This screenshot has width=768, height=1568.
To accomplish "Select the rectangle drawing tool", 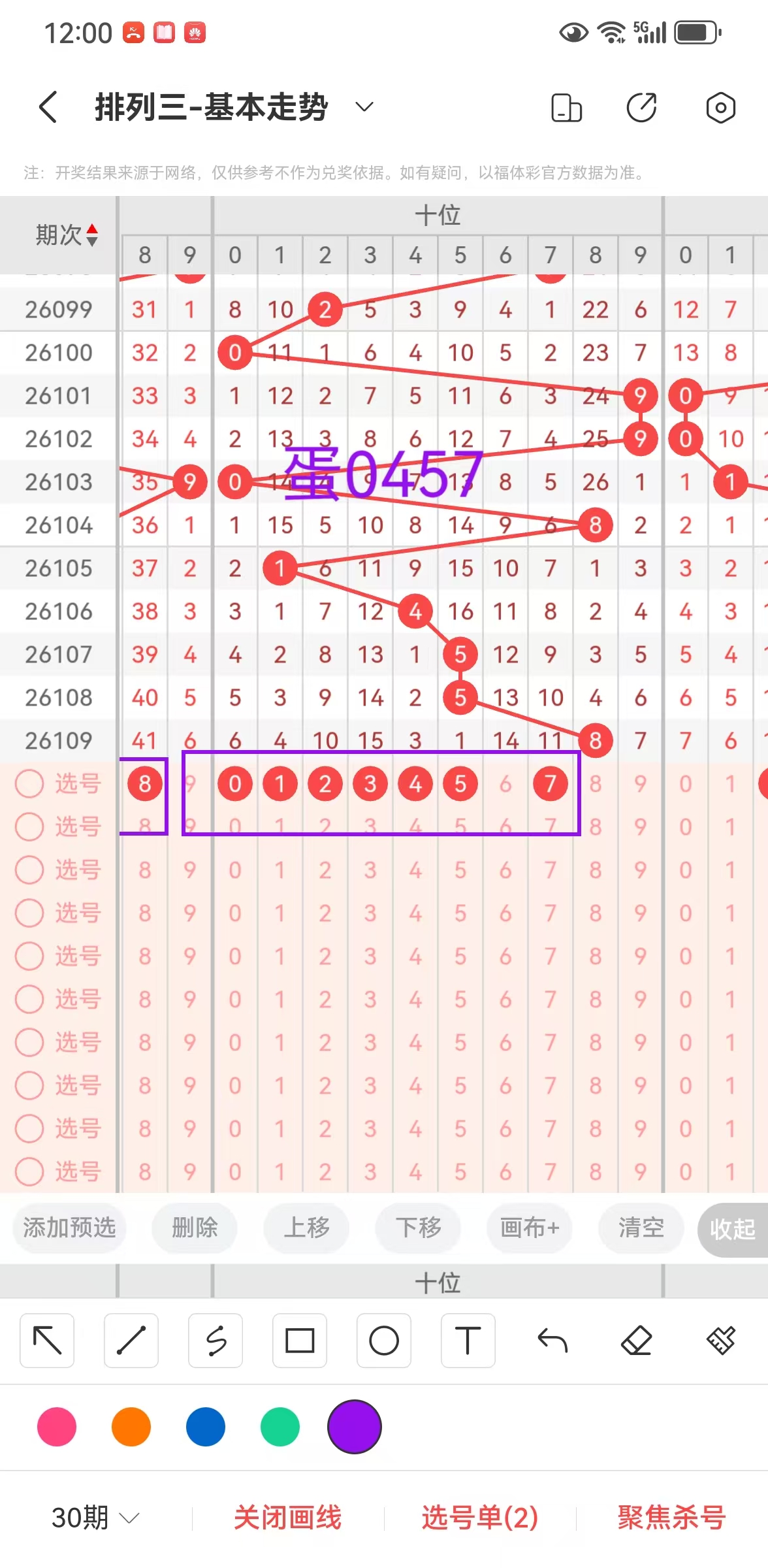I will coord(300,1341).
